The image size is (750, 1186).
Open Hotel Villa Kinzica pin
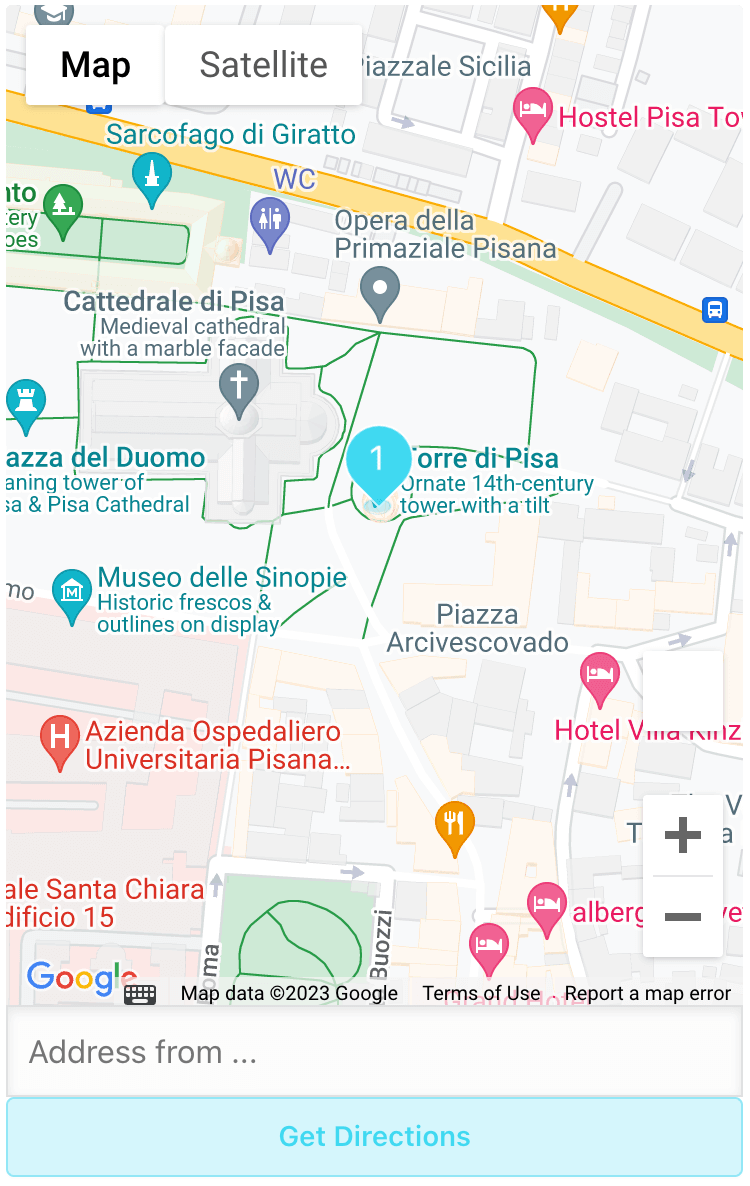[600, 677]
